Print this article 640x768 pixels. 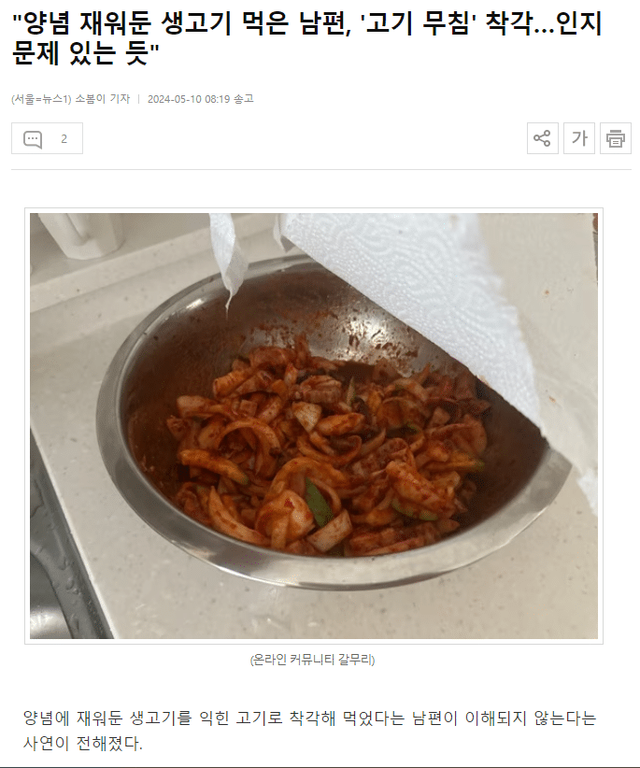tap(615, 139)
